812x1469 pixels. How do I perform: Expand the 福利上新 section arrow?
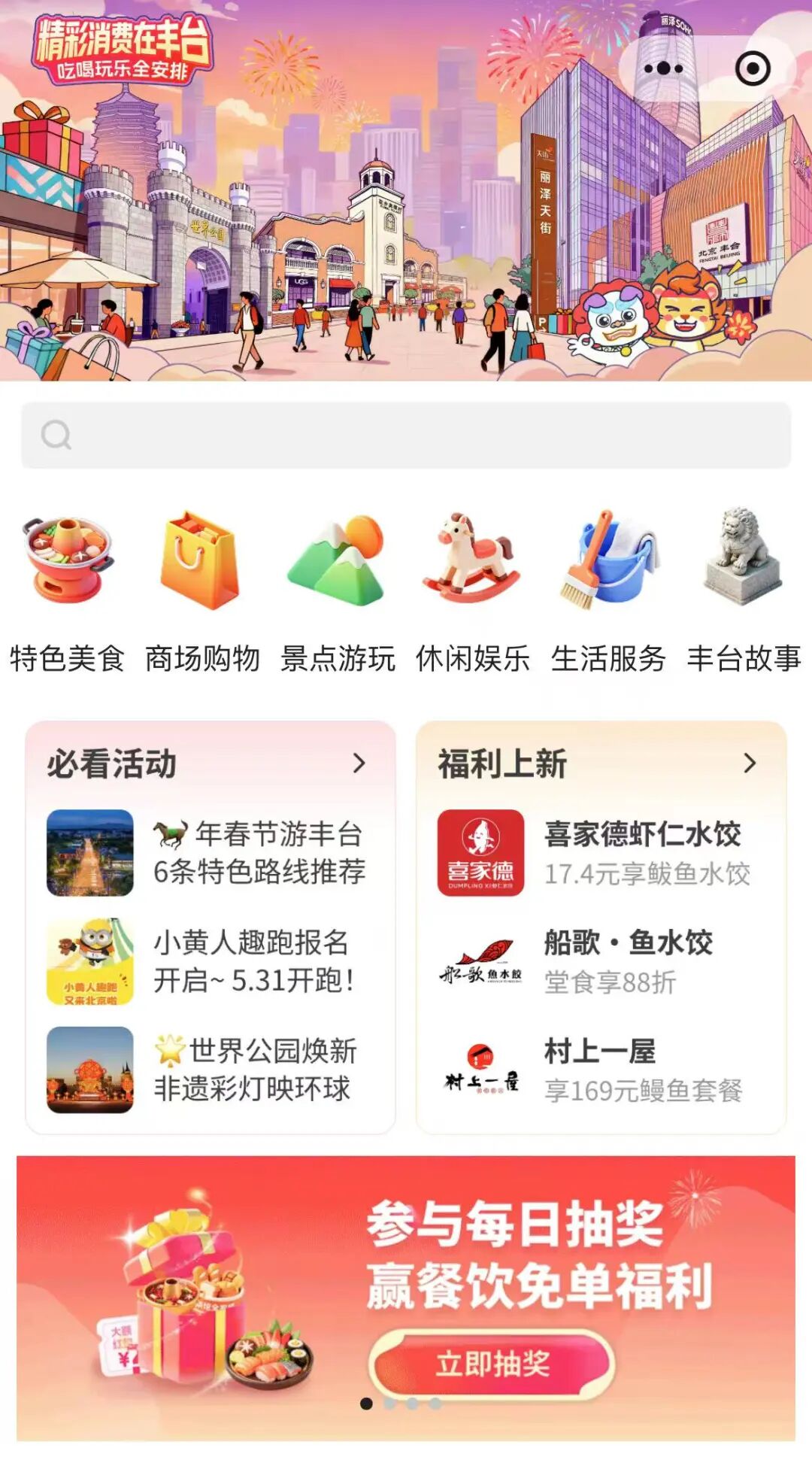click(750, 763)
